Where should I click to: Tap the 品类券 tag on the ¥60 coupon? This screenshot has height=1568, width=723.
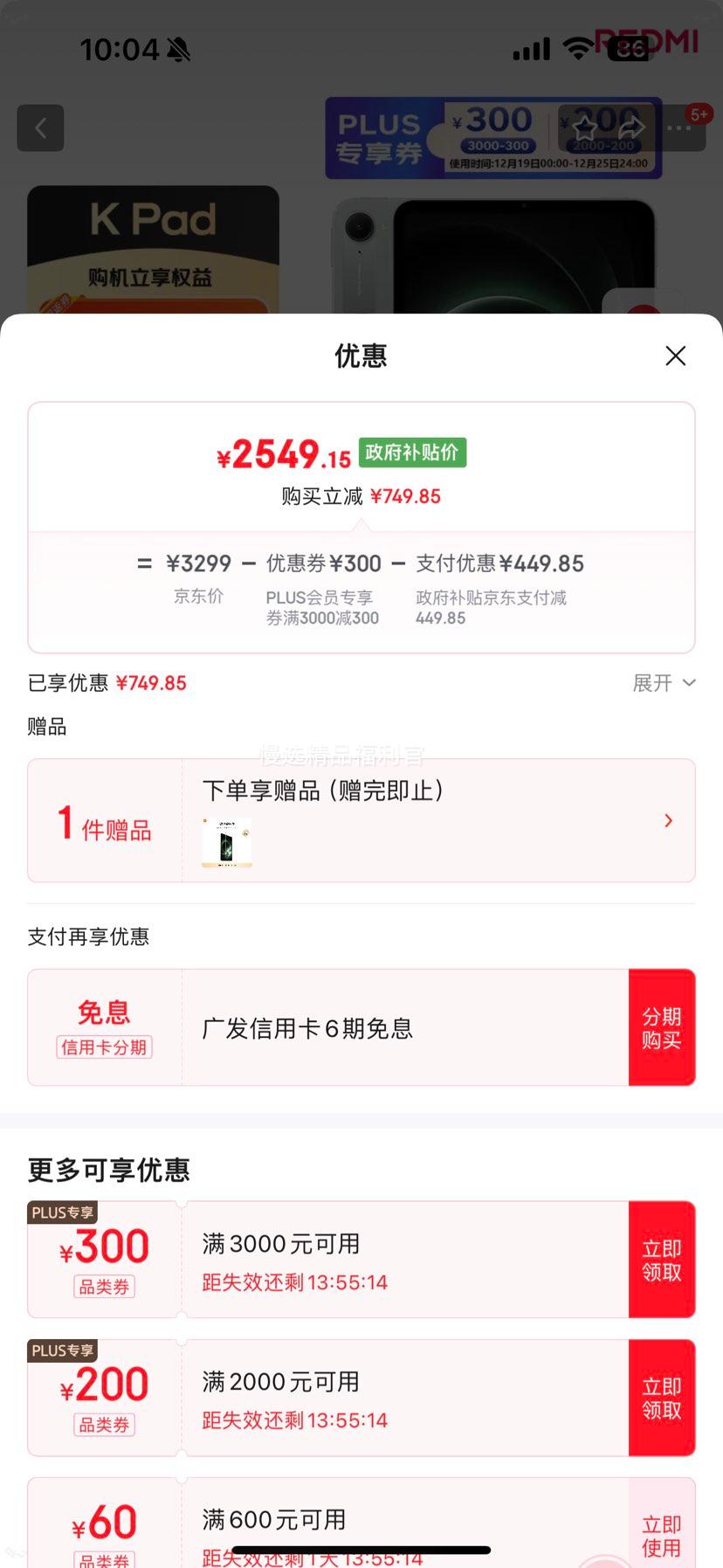[103, 1561]
